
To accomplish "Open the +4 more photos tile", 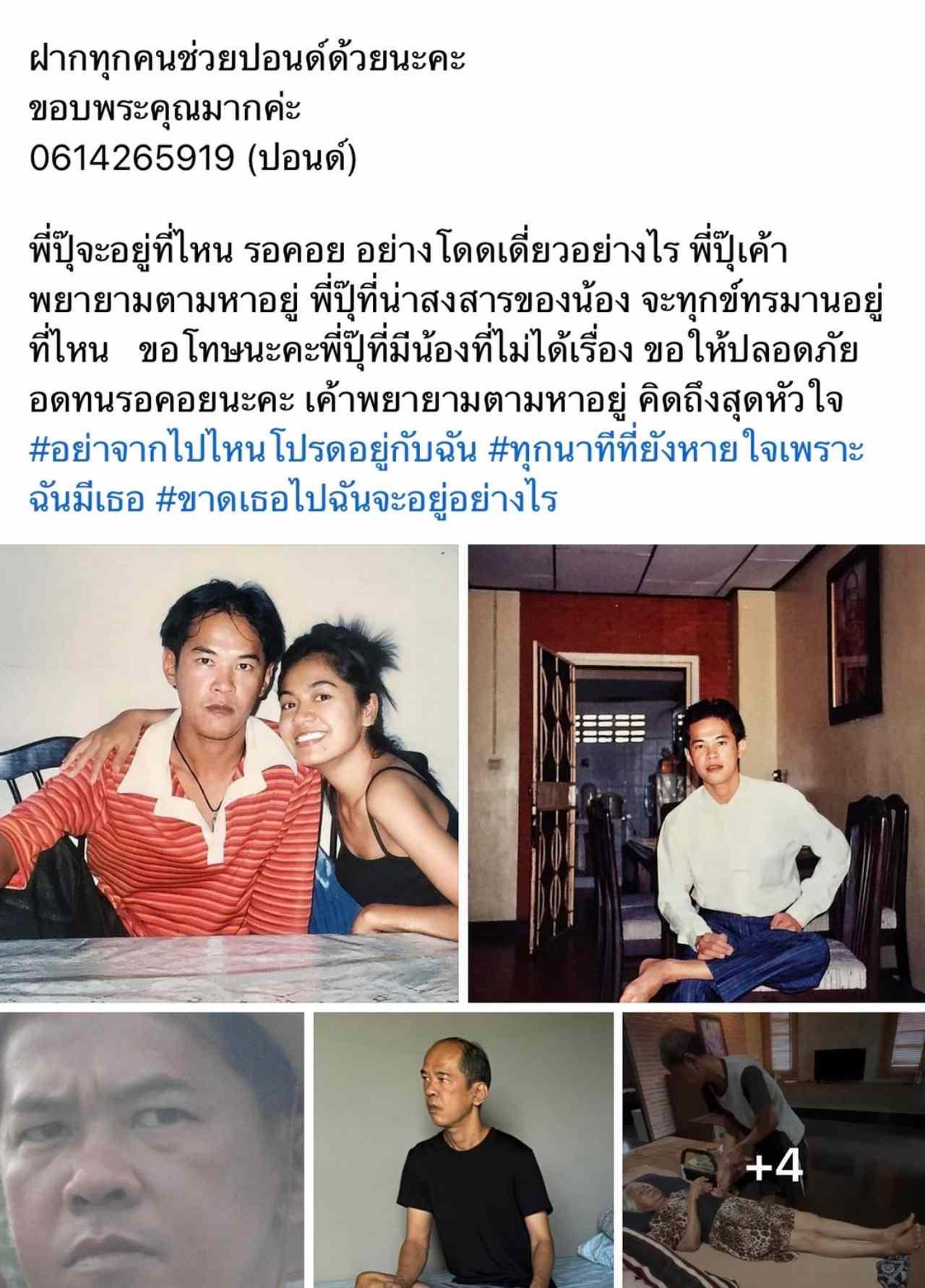I will pos(773,1149).
